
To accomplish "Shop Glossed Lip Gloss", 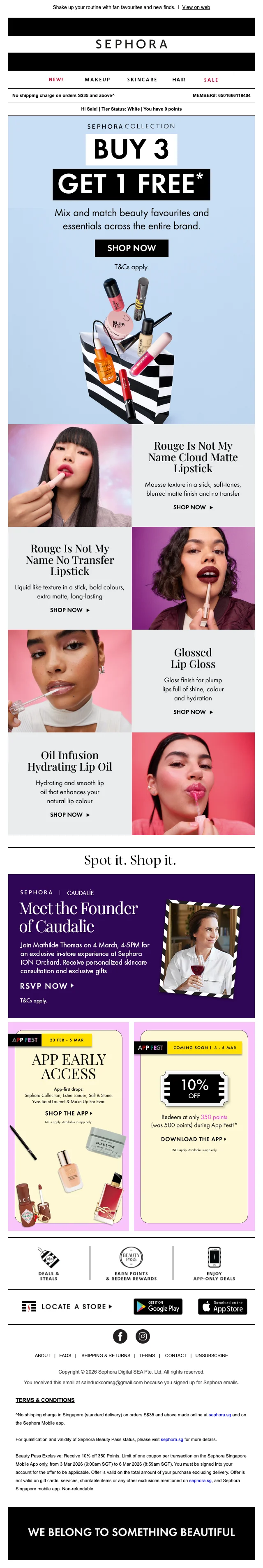I will point(192,711).
